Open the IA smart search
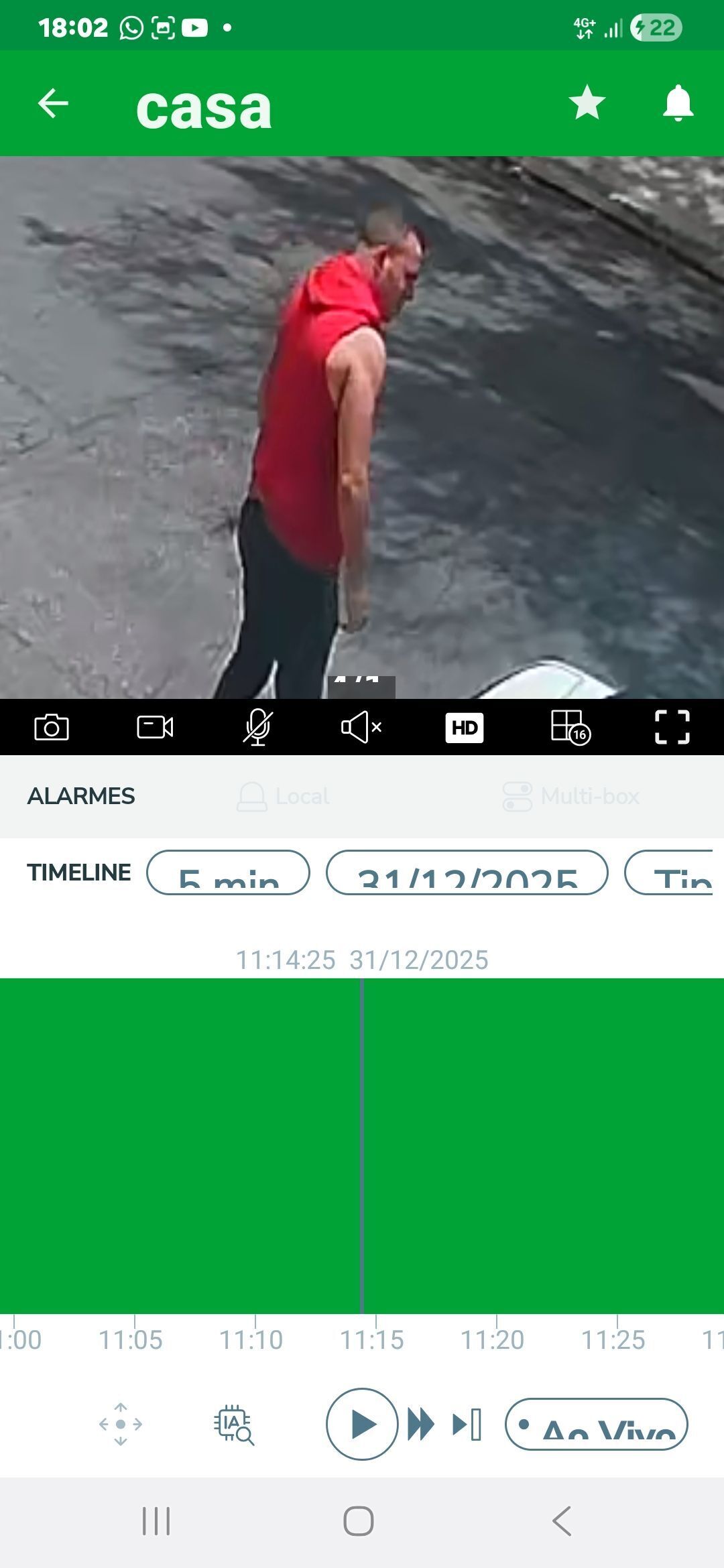 point(233,1424)
